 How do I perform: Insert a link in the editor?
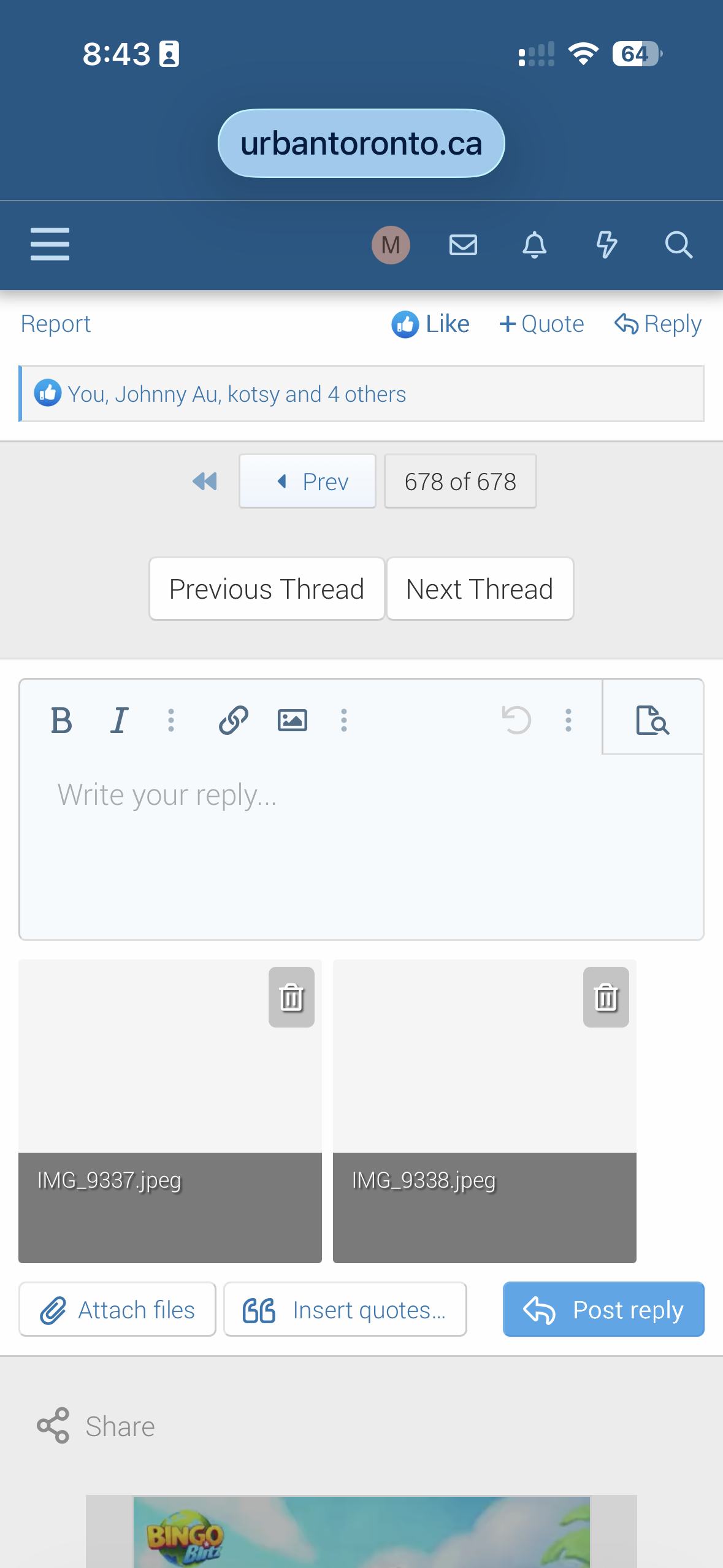point(234,720)
